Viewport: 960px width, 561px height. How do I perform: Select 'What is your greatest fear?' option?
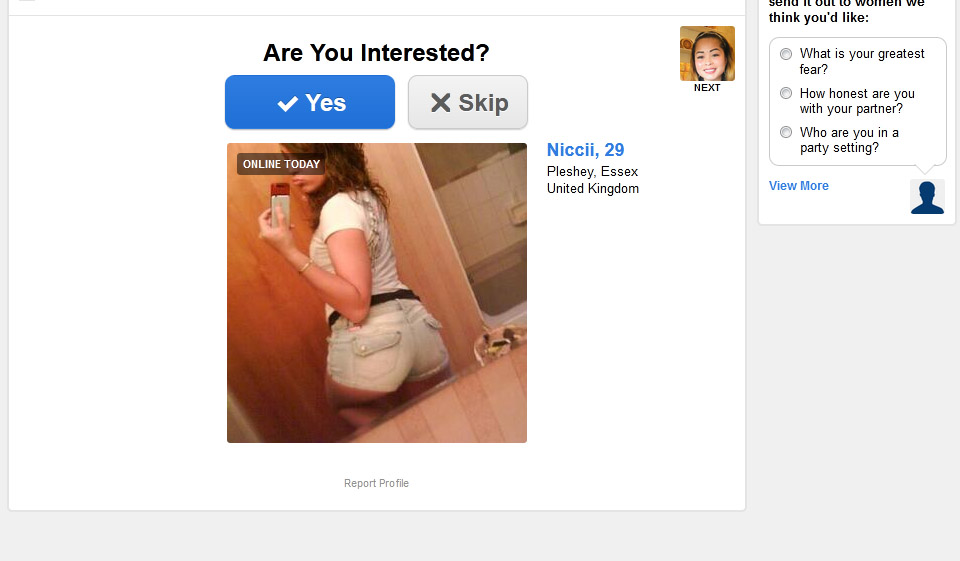pos(786,54)
